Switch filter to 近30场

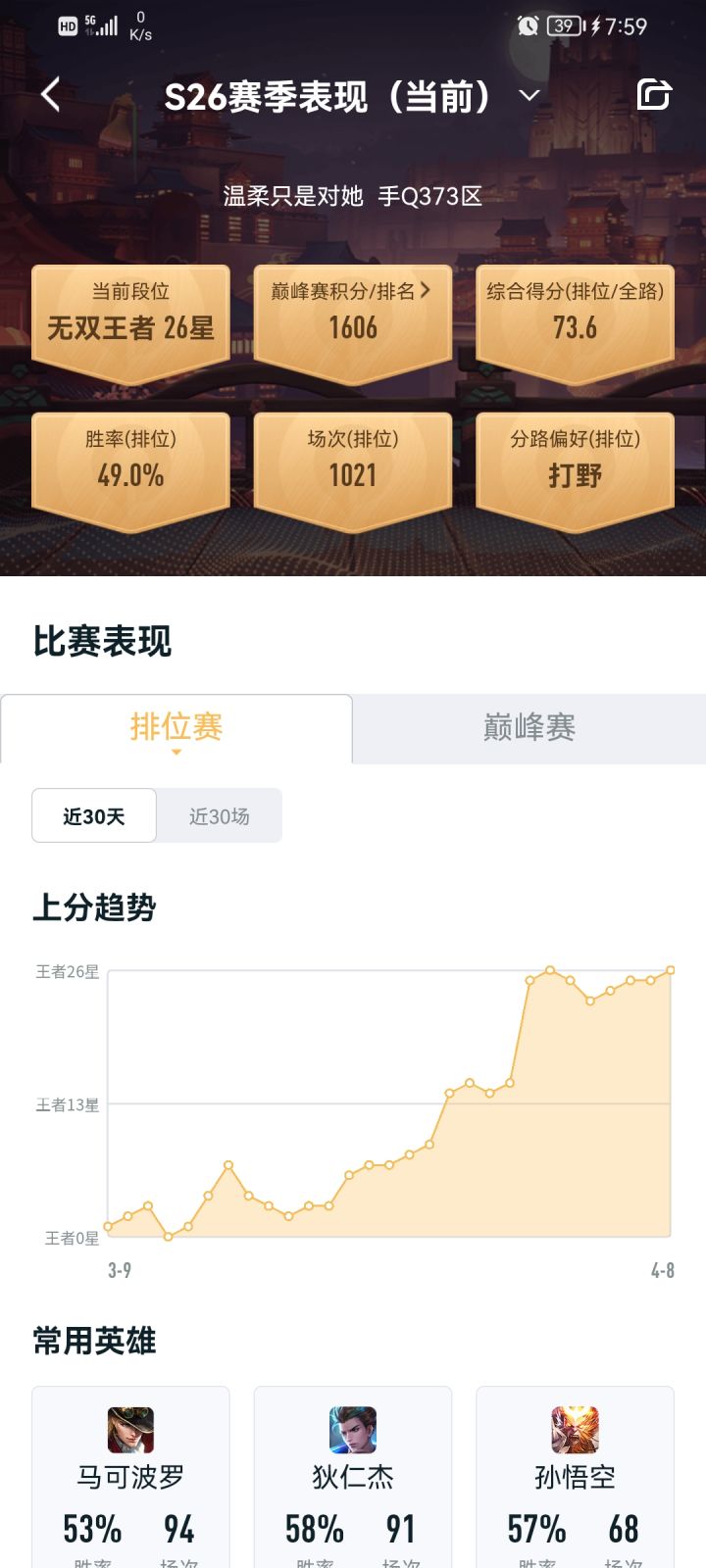[x=220, y=815]
